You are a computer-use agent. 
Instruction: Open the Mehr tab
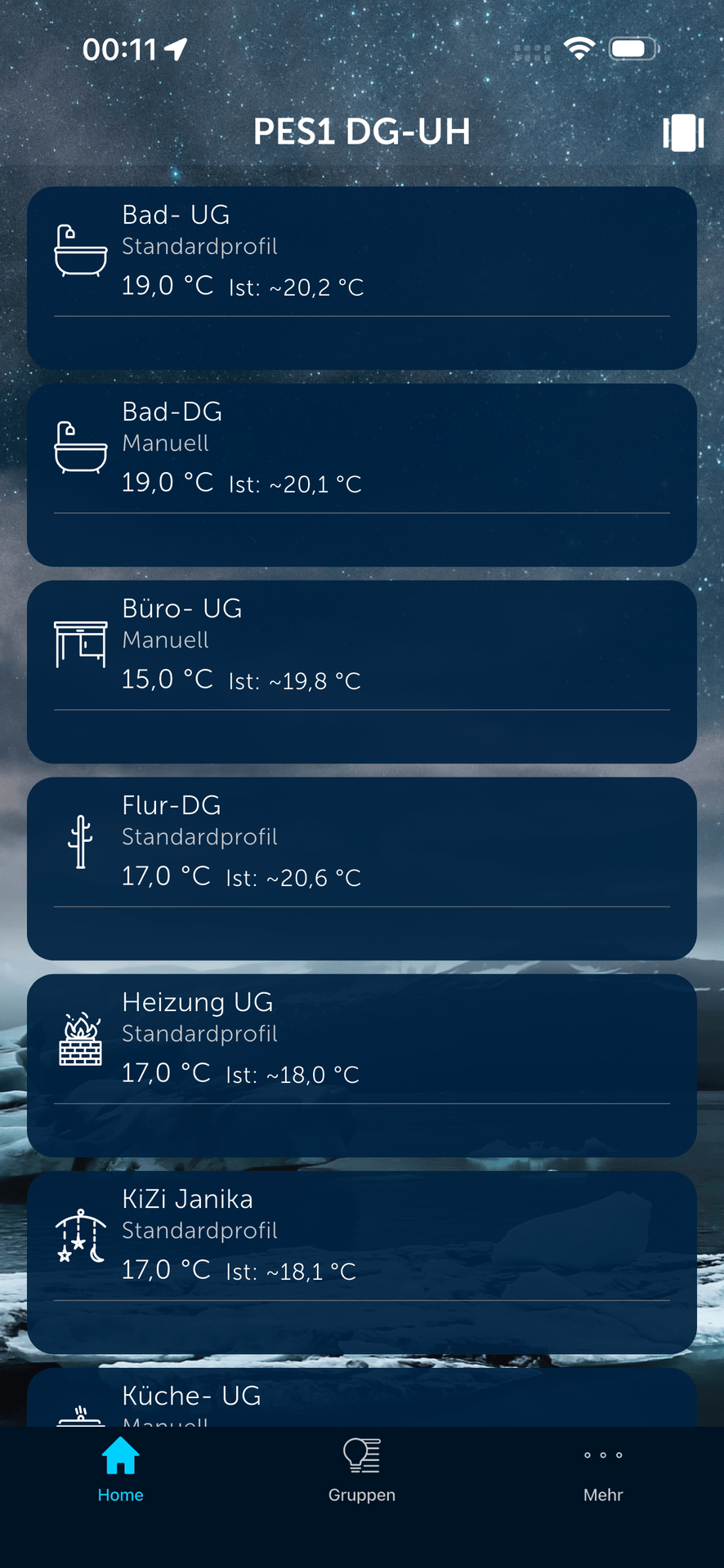603,1472
